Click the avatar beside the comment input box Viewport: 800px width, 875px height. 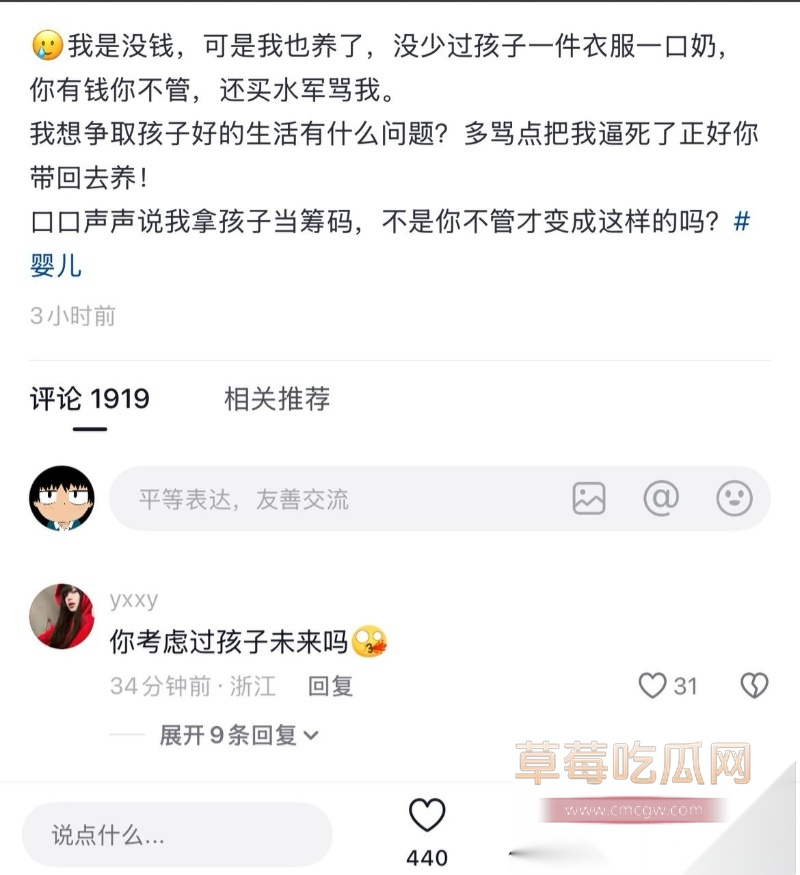pos(61,498)
